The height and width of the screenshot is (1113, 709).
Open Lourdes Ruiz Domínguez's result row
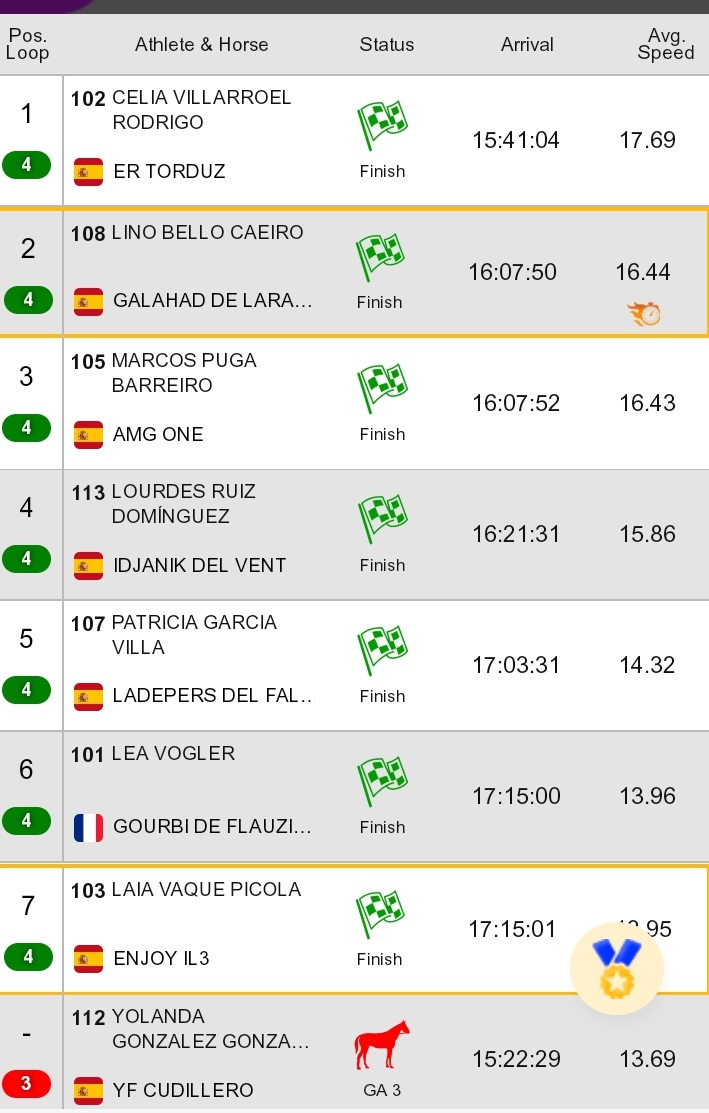tap(354, 534)
